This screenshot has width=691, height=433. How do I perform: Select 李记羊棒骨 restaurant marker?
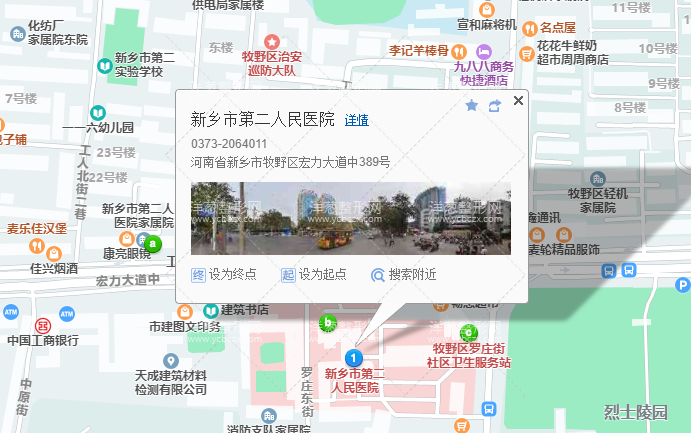click(458, 50)
